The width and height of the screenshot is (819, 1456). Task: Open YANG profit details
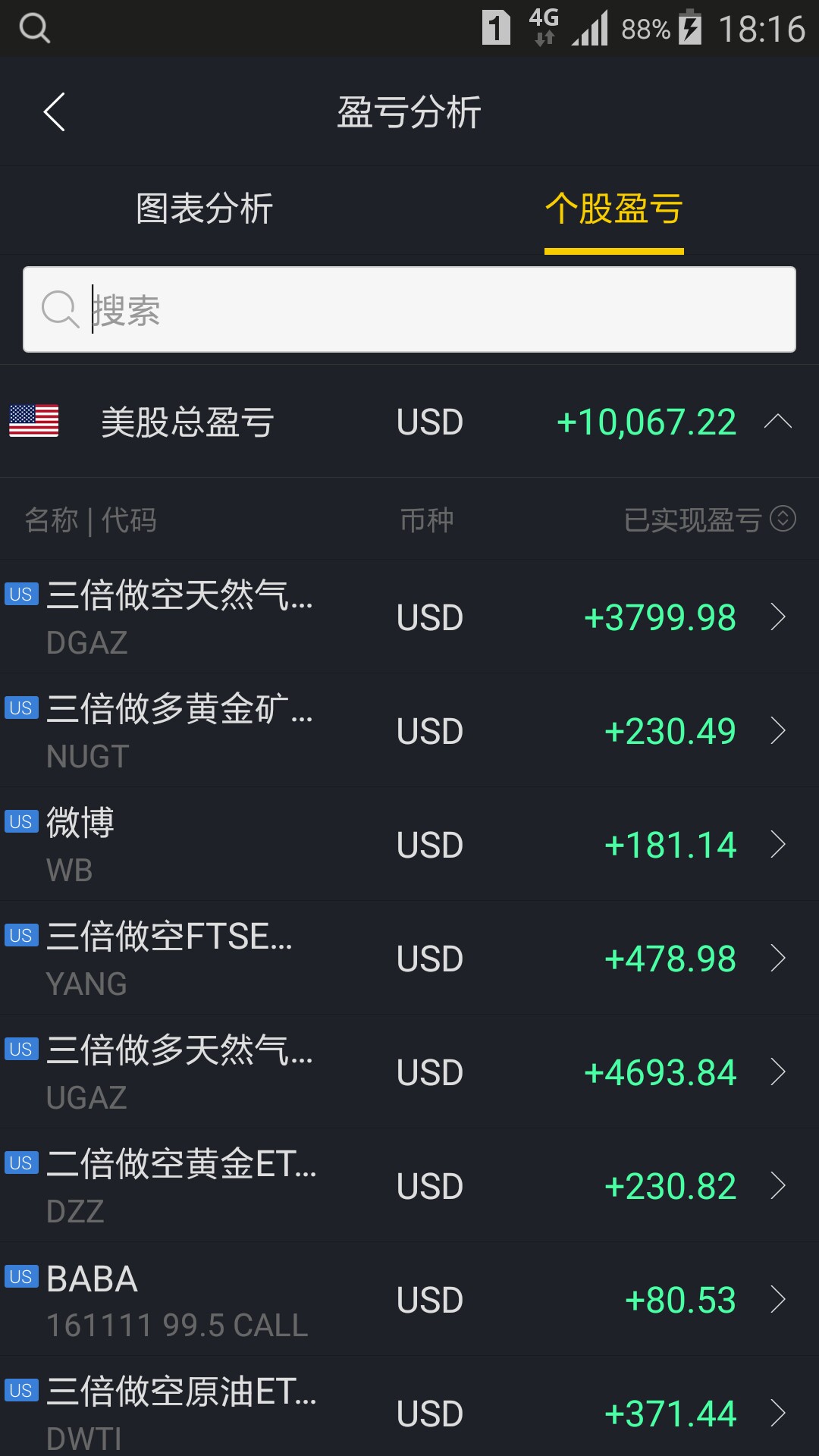point(409,958)
